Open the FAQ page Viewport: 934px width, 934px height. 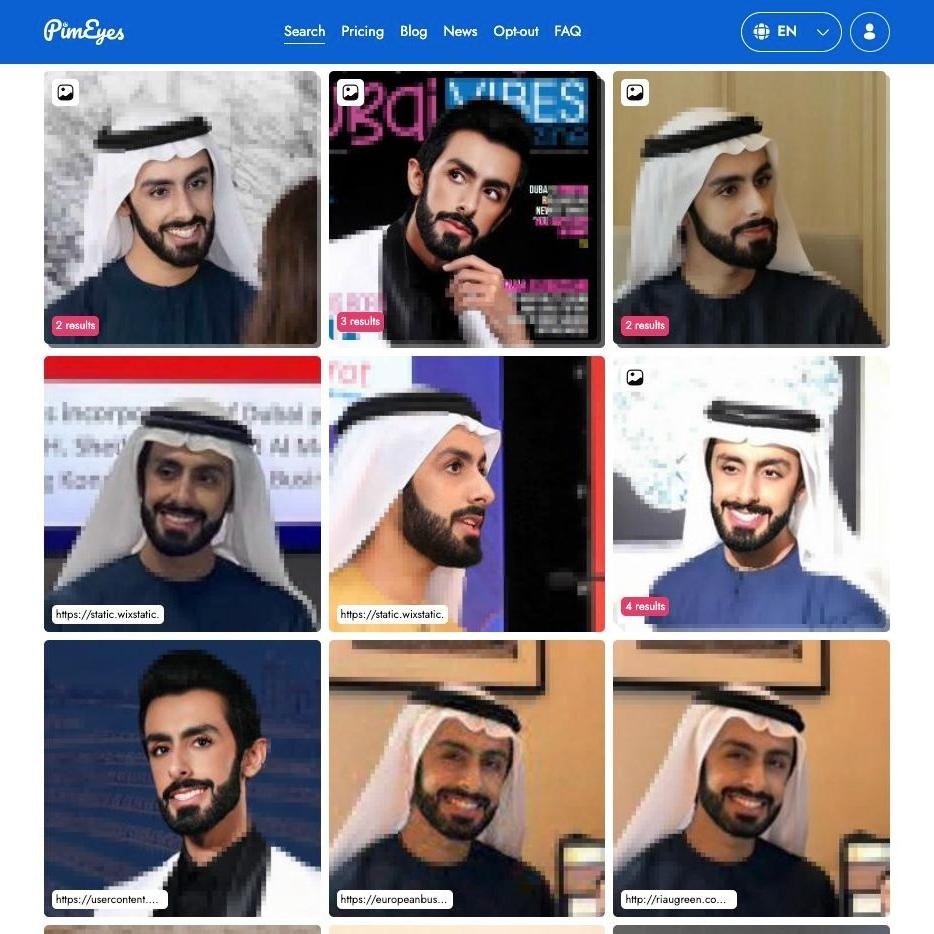coord(567,31)
